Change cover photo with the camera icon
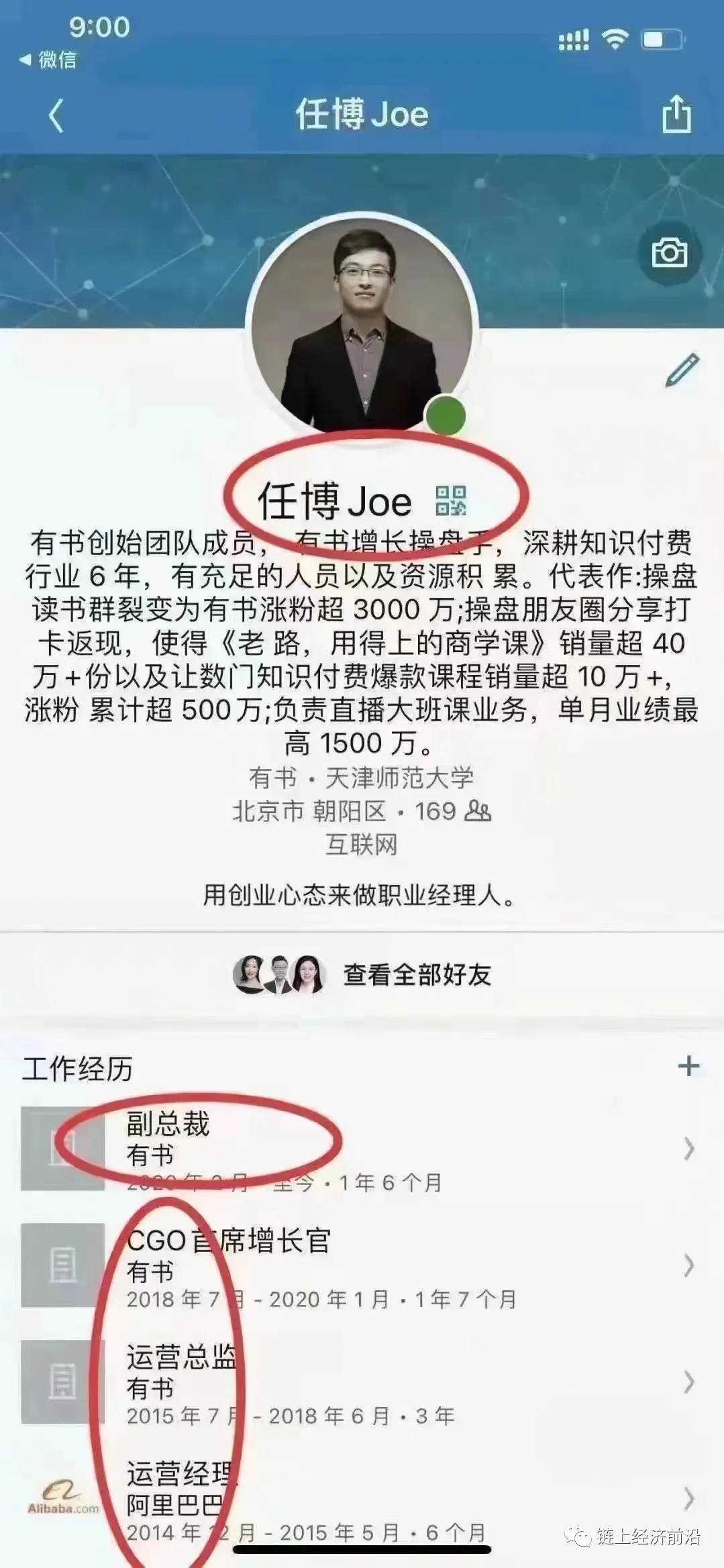This screenshot has height=1568, width=724. (x=669, y=253)
